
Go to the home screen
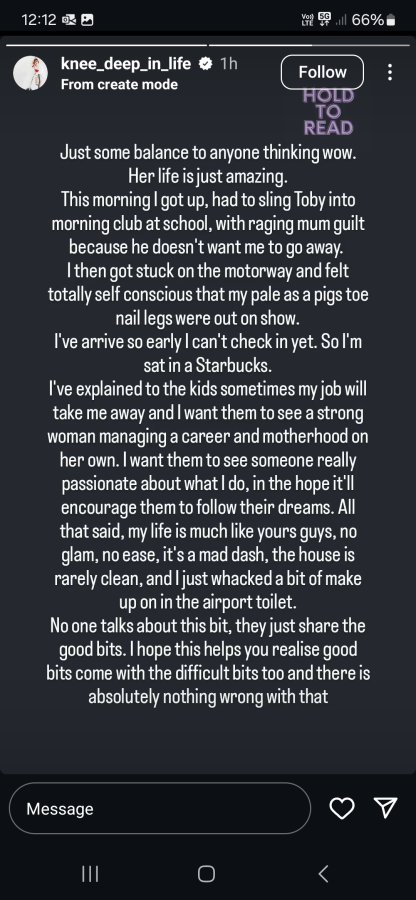click(207, 874)
